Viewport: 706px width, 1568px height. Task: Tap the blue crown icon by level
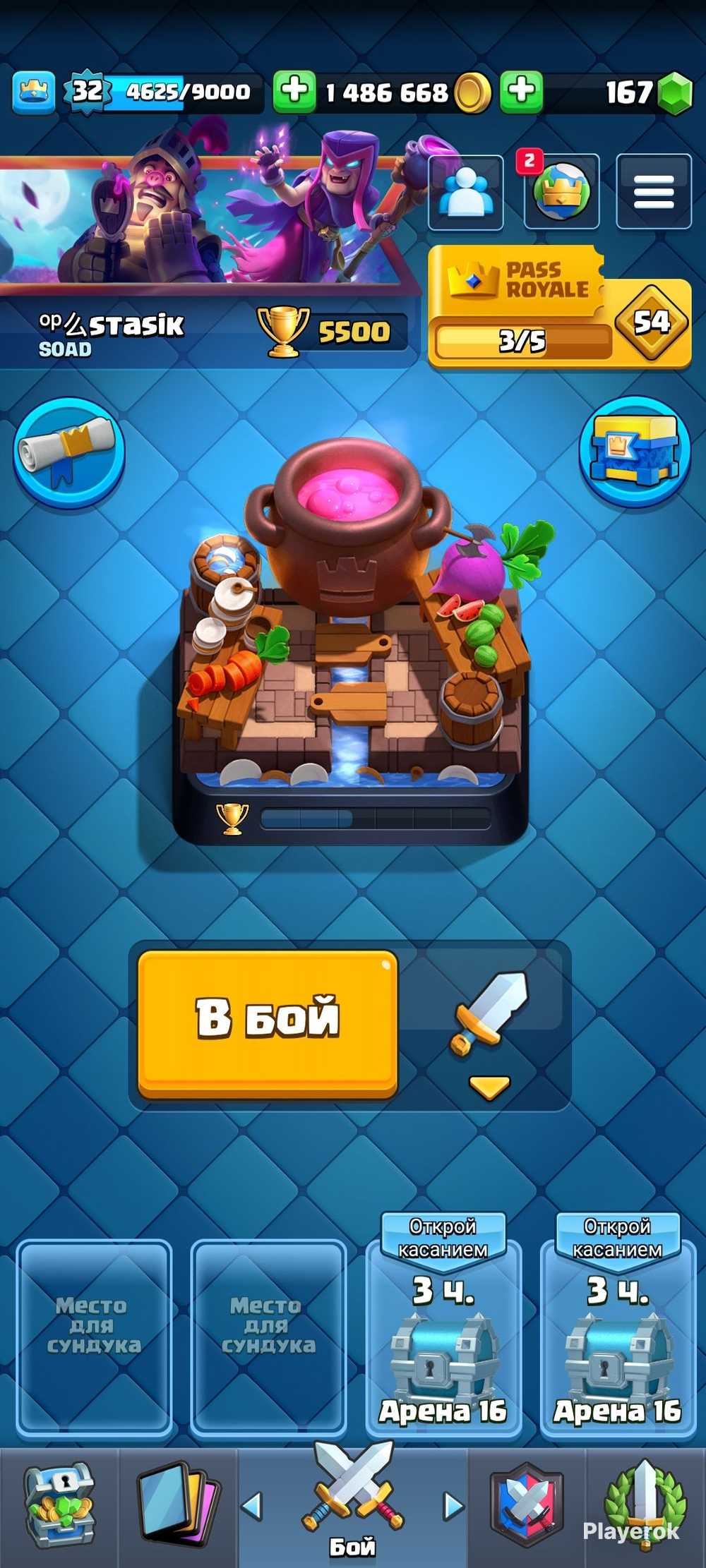click(33, 92)
